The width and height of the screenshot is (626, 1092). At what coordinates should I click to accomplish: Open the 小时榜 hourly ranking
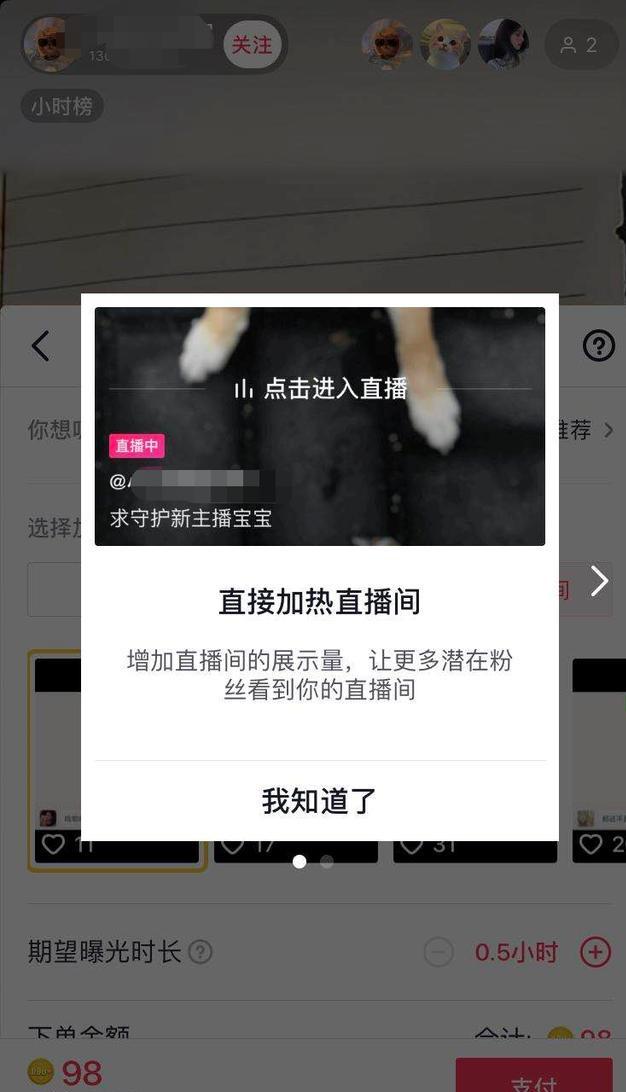coord(62,106)
